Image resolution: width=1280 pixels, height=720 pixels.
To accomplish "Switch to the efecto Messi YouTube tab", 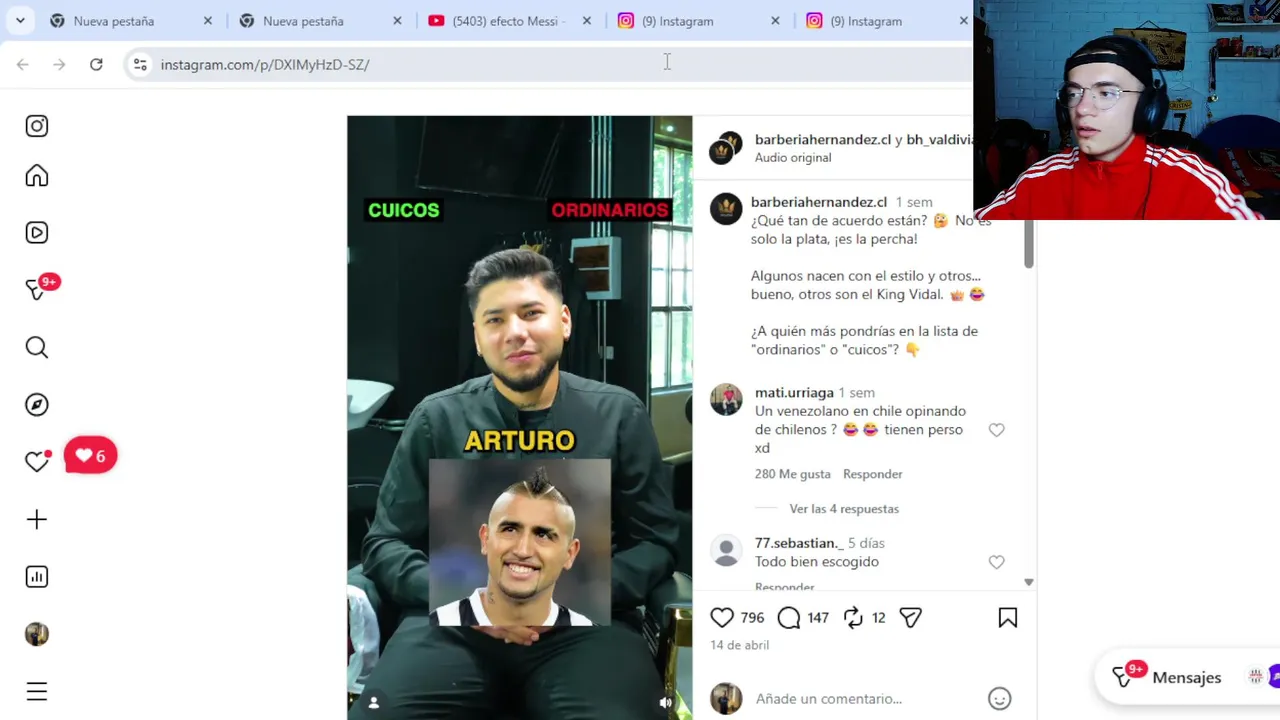I will pos(505,21).
